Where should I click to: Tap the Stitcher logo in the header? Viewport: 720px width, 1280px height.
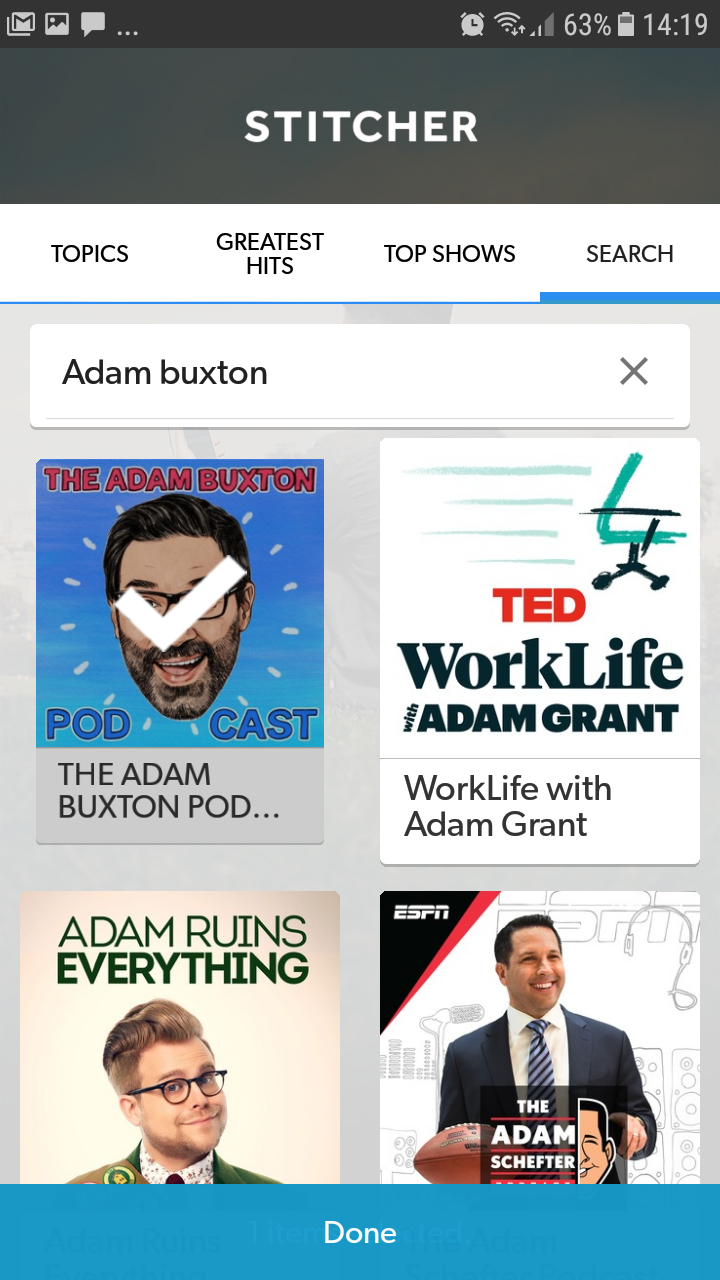[360, 126]
